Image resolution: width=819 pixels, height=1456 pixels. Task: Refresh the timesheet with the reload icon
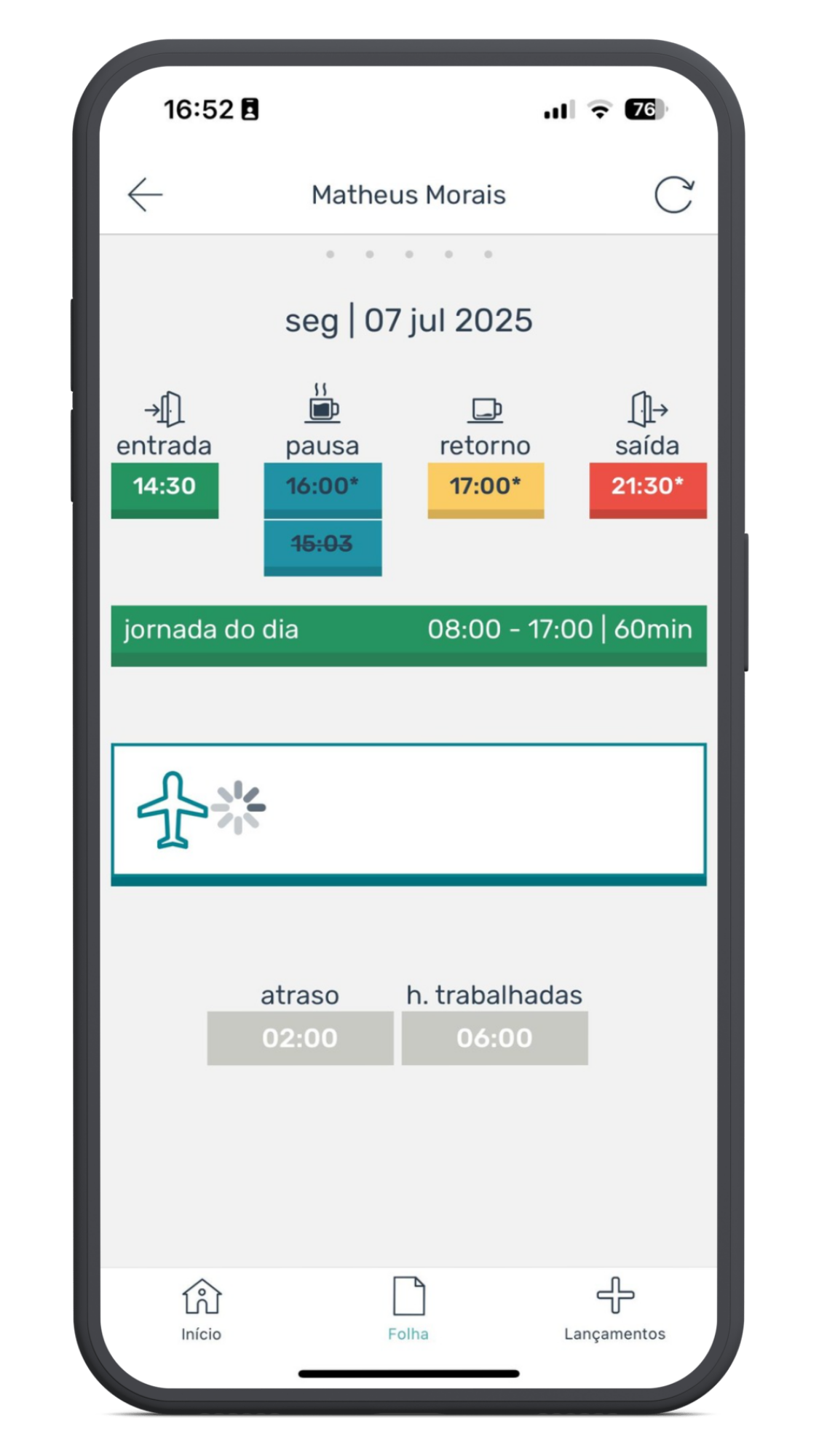tap(673, 195)
